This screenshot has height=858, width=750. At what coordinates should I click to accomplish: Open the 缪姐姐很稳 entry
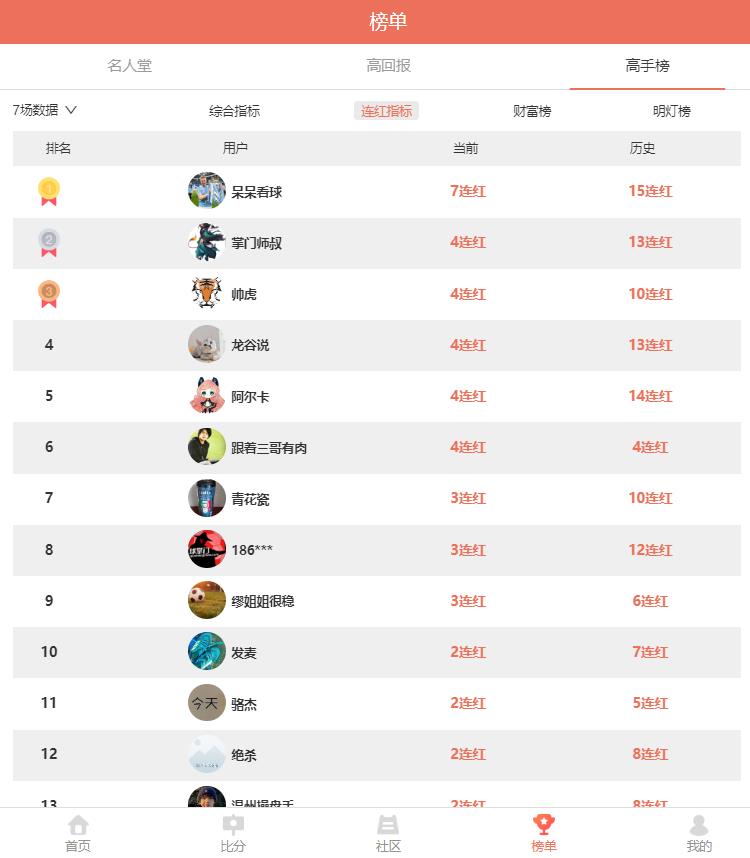pyautogui.click(x=262, y=601)
